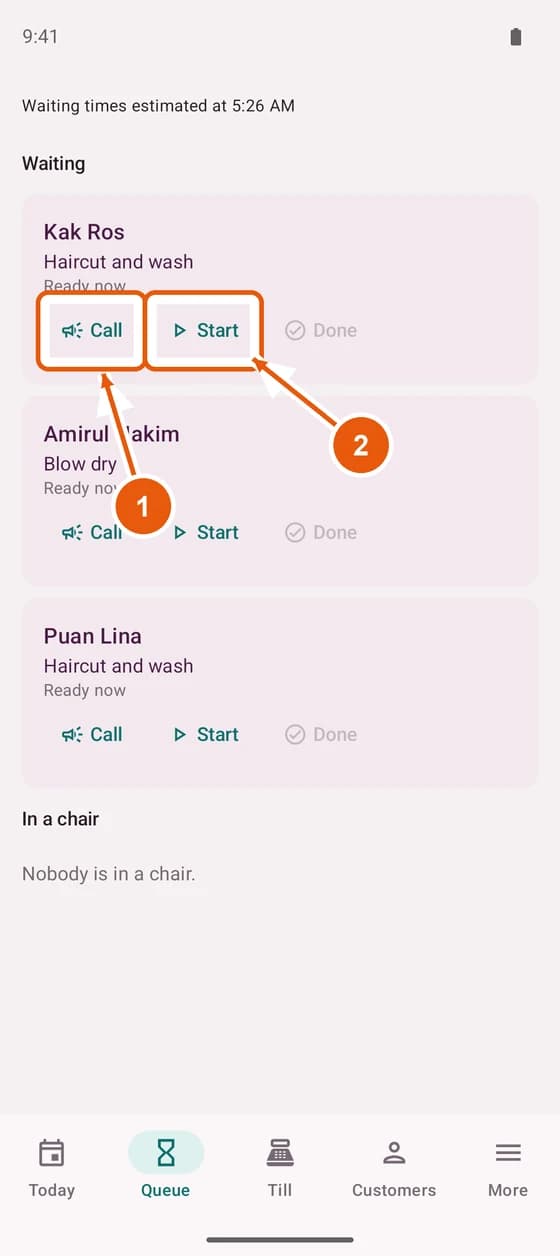
Task: Start Amirul Hakim's blow dry
Action: [205, 532]
